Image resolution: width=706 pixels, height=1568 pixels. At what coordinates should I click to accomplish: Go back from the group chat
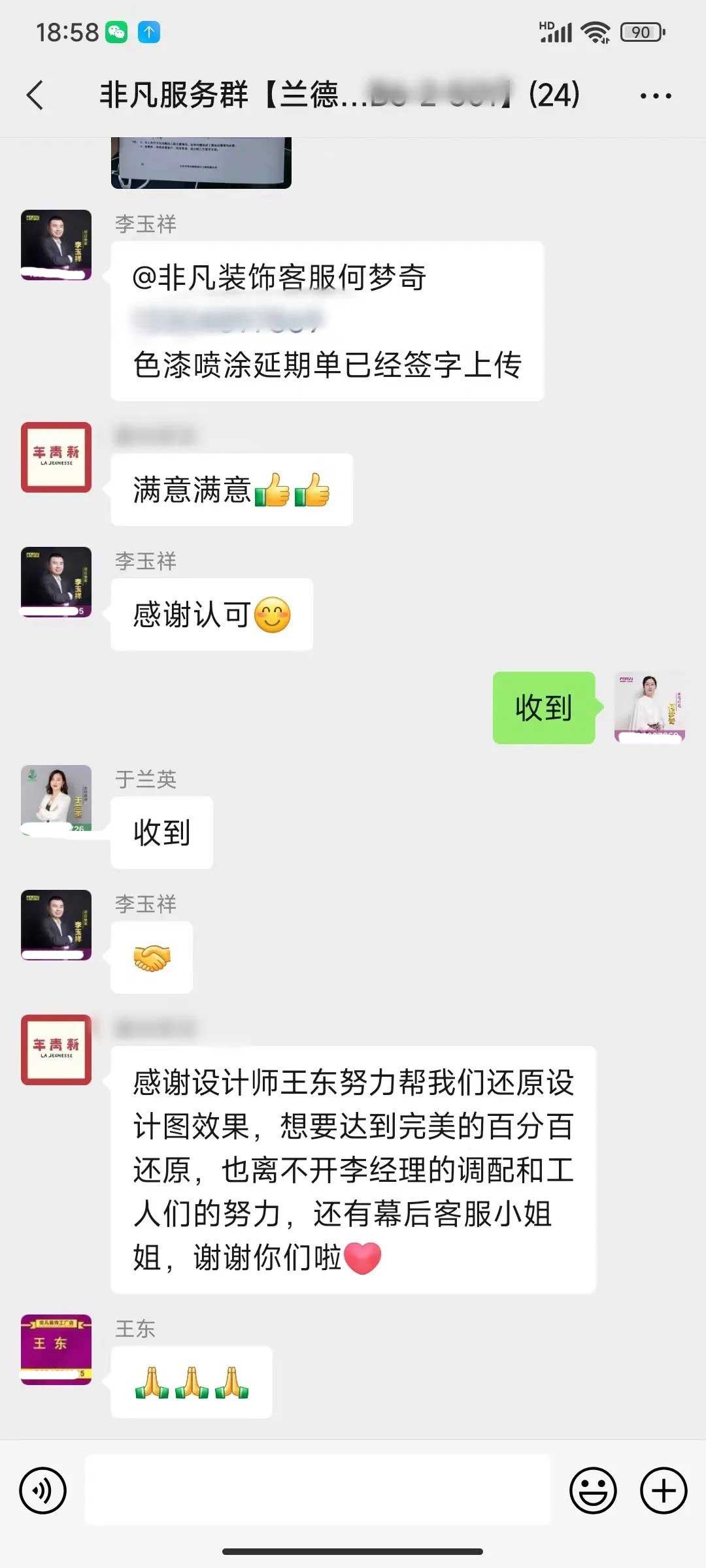[36, 95]
